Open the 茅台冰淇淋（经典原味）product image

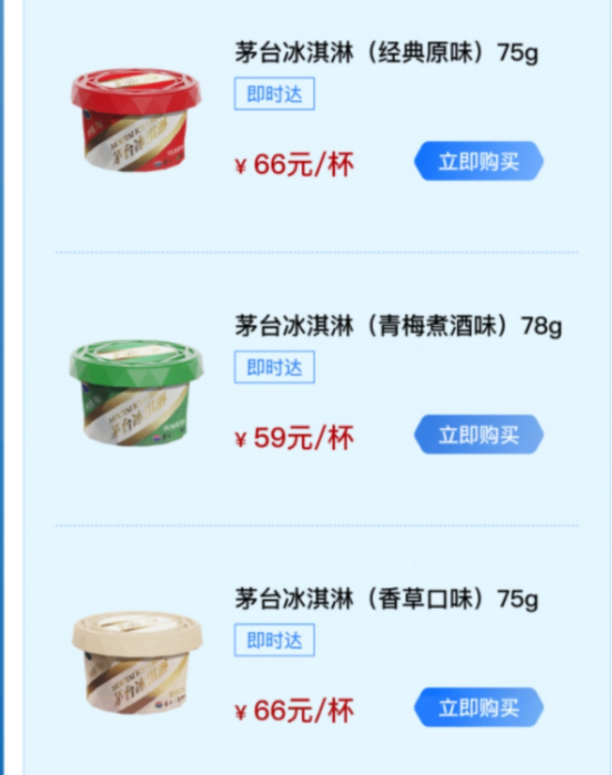pyautogui.click(x=136, y=120)
